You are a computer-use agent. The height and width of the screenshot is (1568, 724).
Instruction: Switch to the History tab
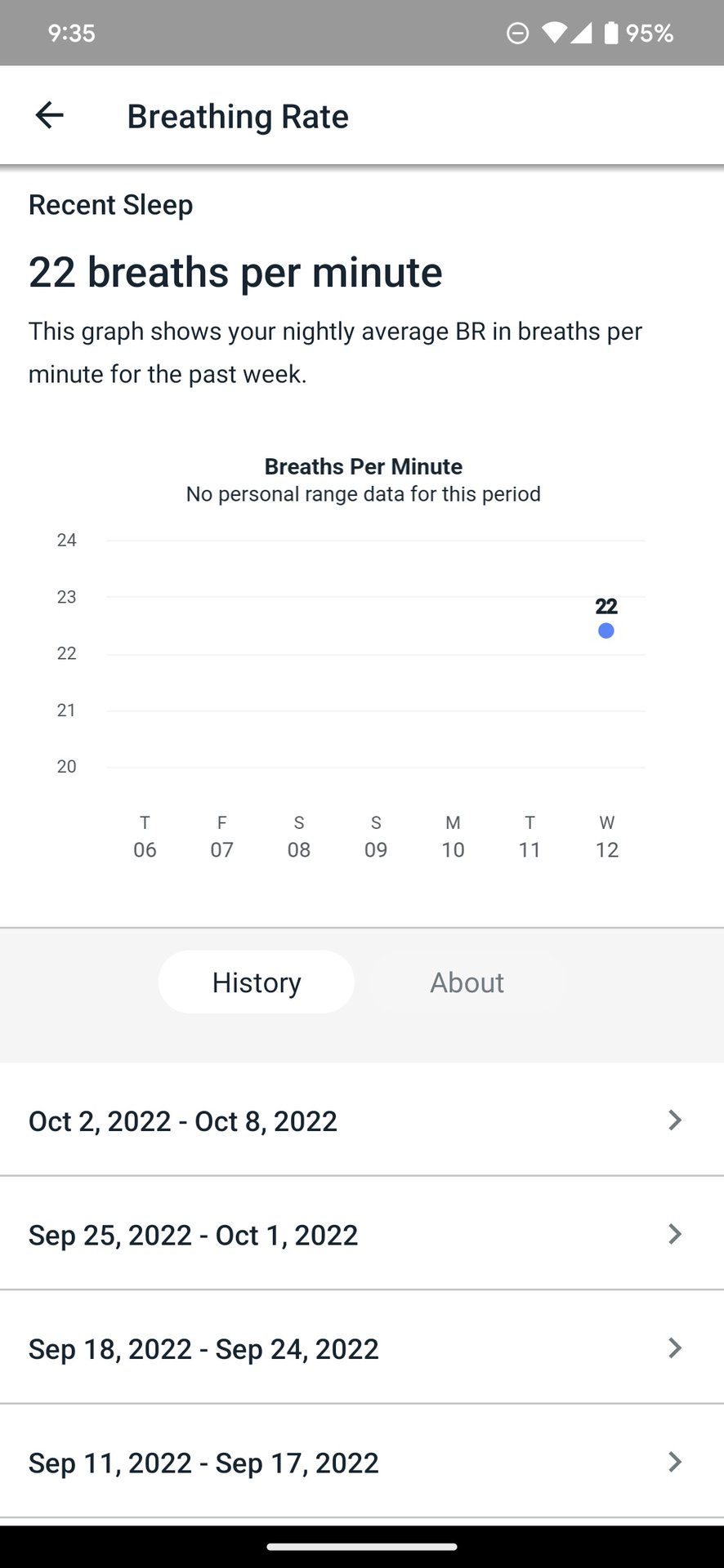pyautogui.click(x=256, y=982)
